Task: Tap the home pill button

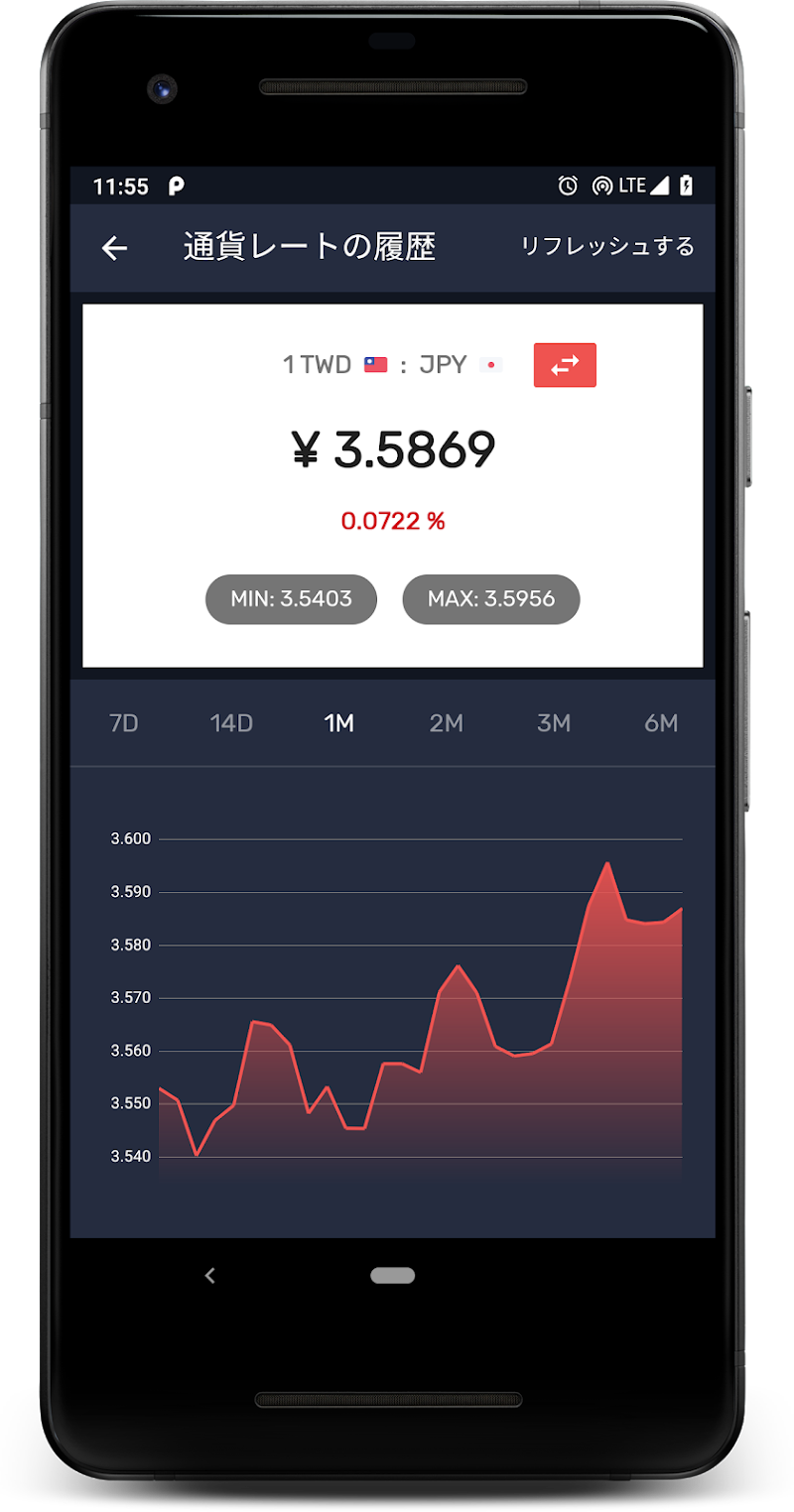Action: click(x=393, y=1276)
